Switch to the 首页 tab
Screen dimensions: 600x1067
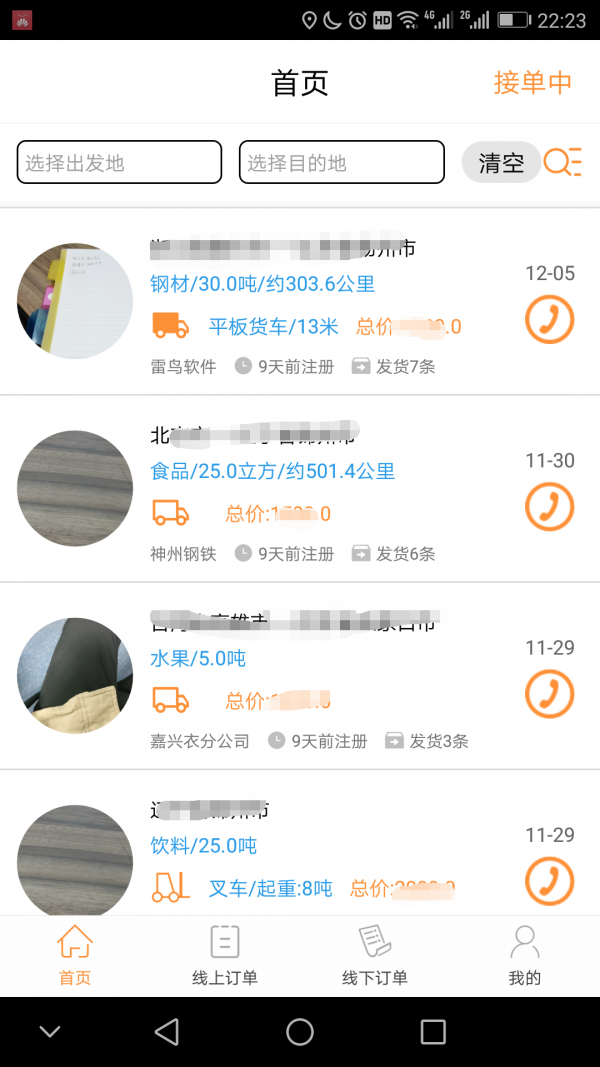75,956
